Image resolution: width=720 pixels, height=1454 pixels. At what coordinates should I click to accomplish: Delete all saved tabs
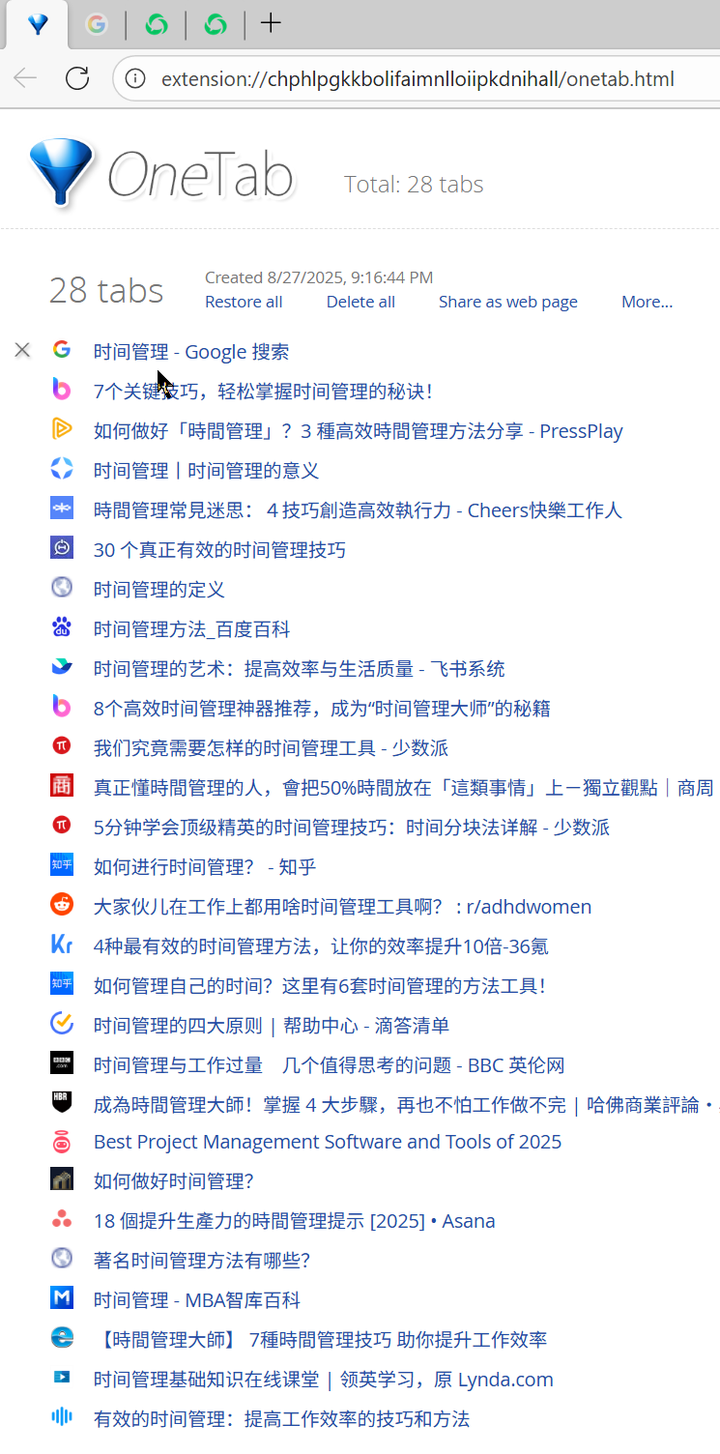(360, 302)
